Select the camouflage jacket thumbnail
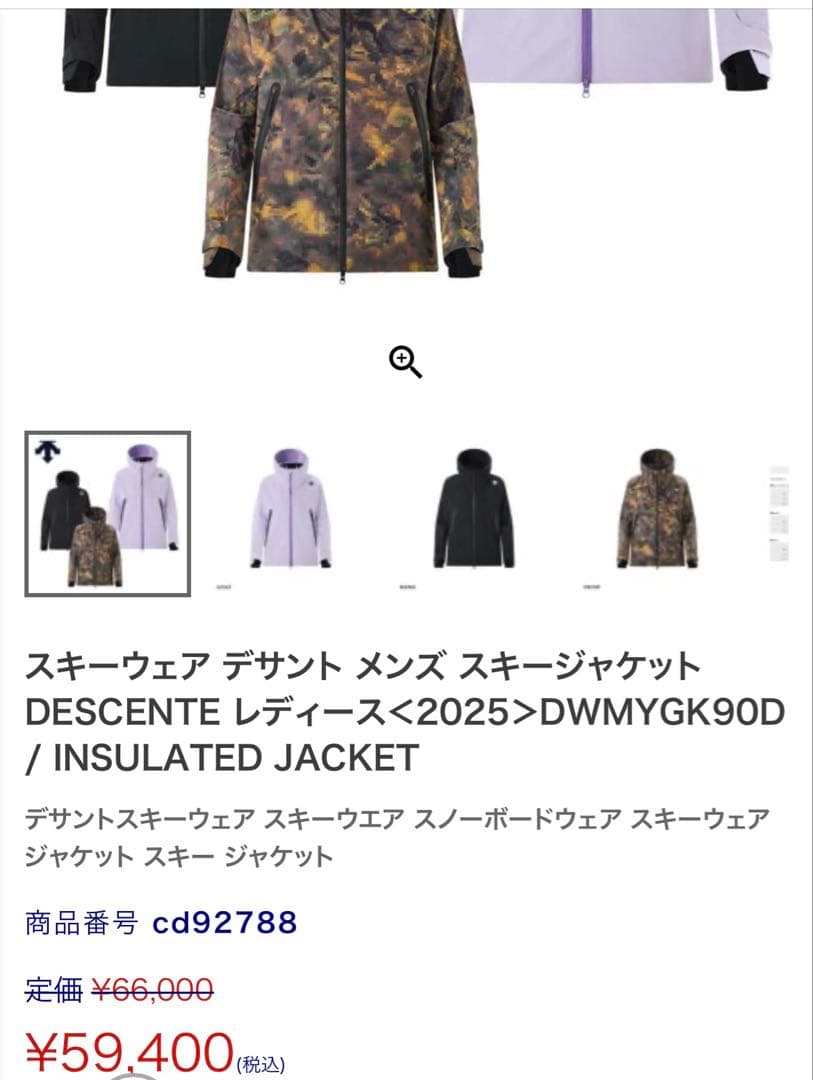Viewport: 813px width, 1080px height. (655, 512)
